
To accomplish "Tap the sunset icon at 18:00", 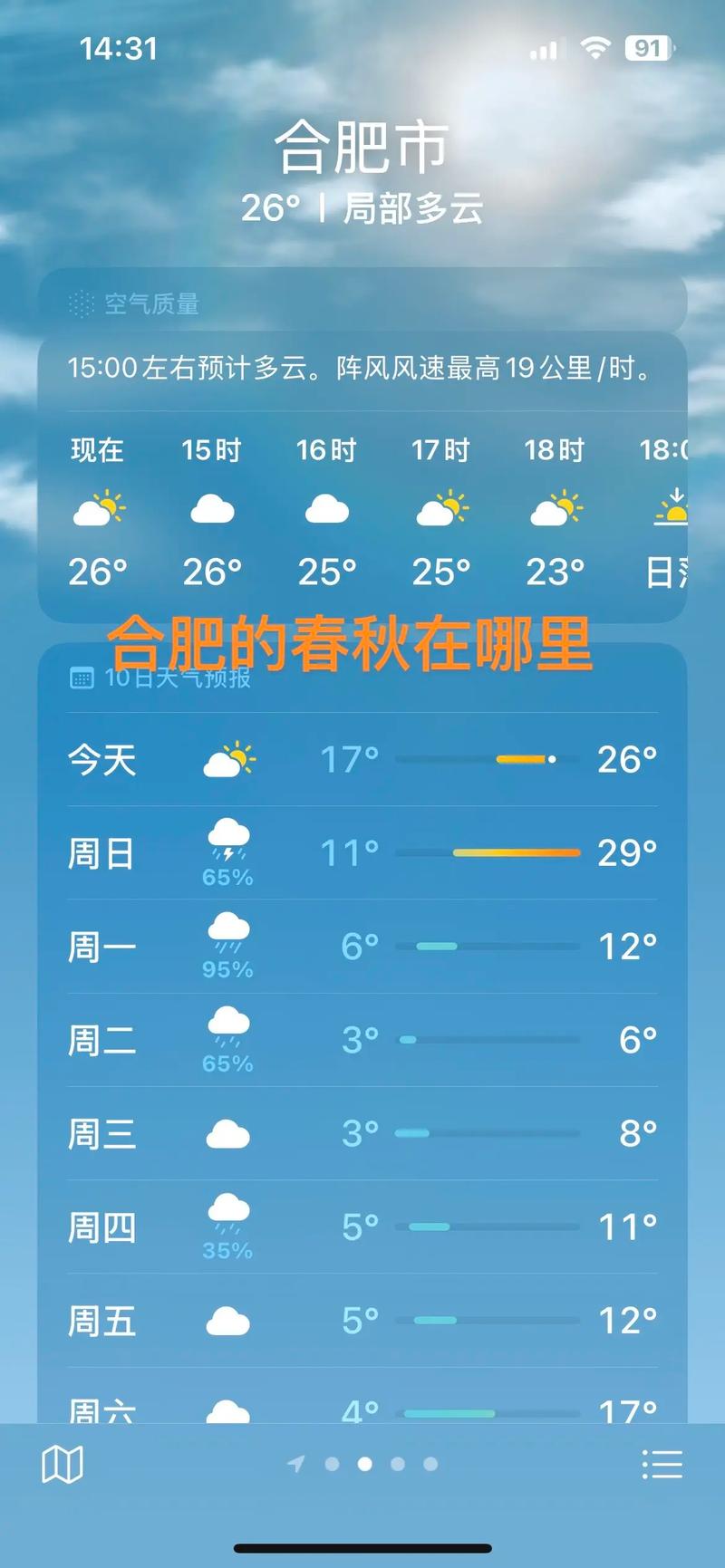I will pos(674,510).
